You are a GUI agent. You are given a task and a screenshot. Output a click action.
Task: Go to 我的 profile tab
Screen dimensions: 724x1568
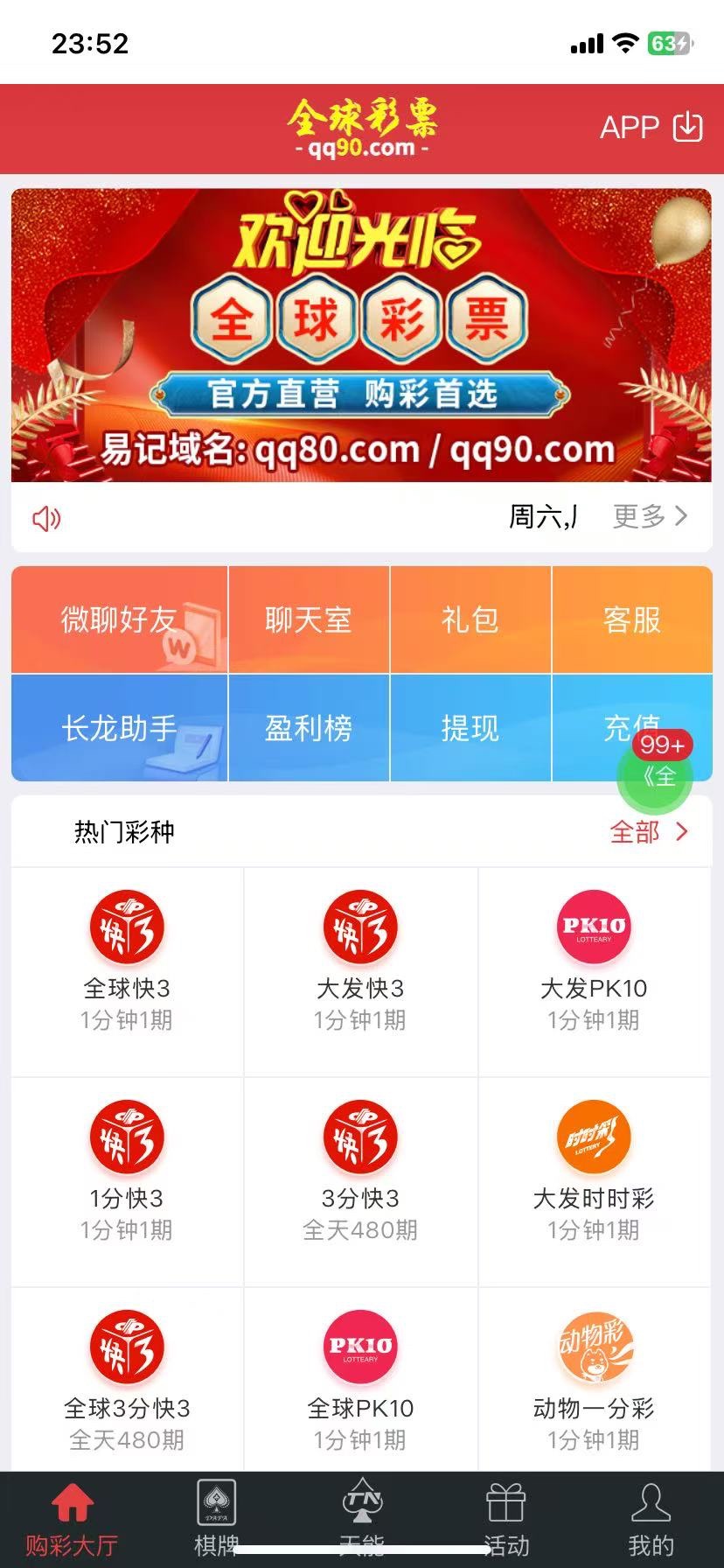pos(651,1519)
